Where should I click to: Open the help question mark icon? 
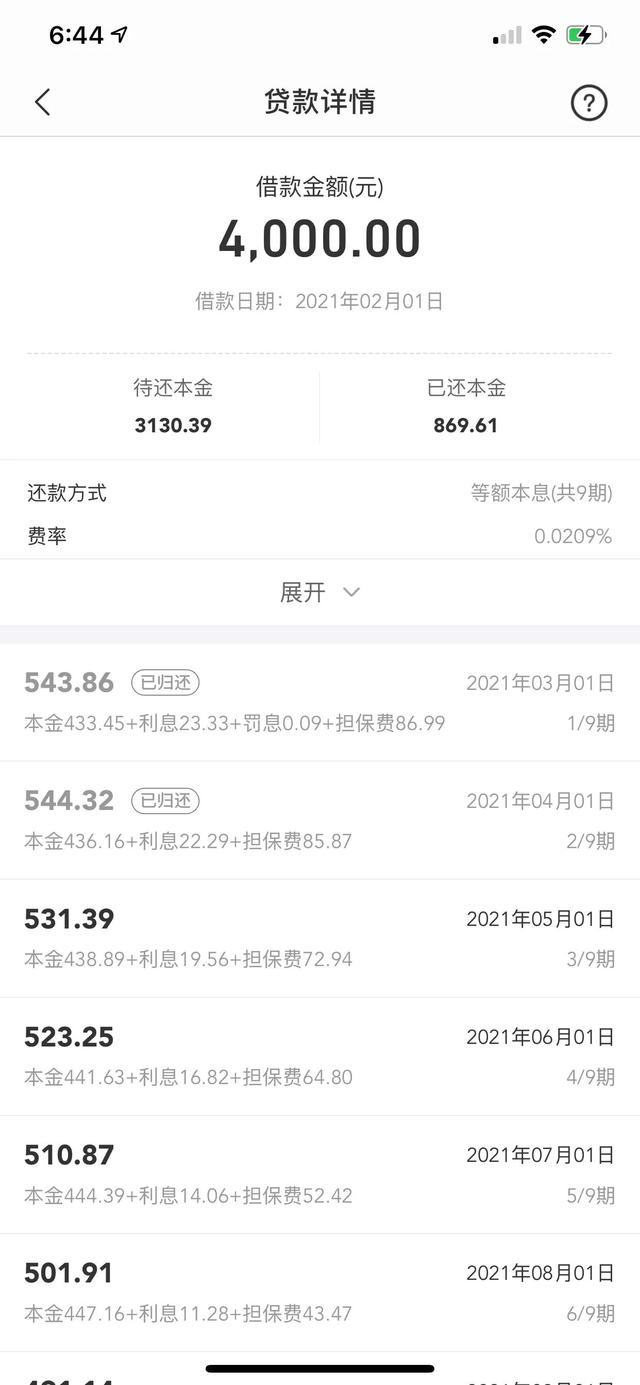tap(588, 102)
